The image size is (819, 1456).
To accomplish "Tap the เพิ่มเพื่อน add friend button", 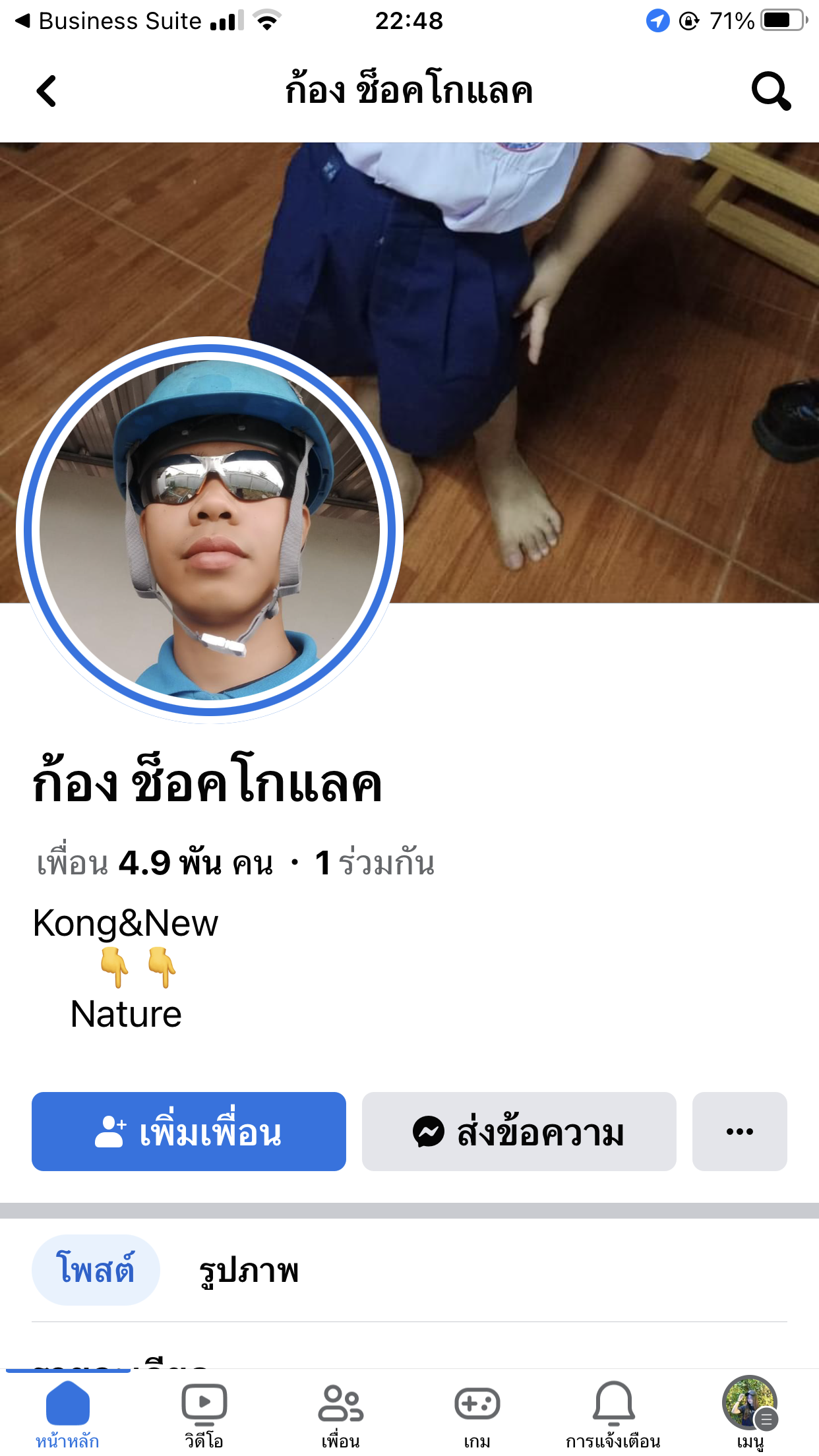I will click(189, 1132).
